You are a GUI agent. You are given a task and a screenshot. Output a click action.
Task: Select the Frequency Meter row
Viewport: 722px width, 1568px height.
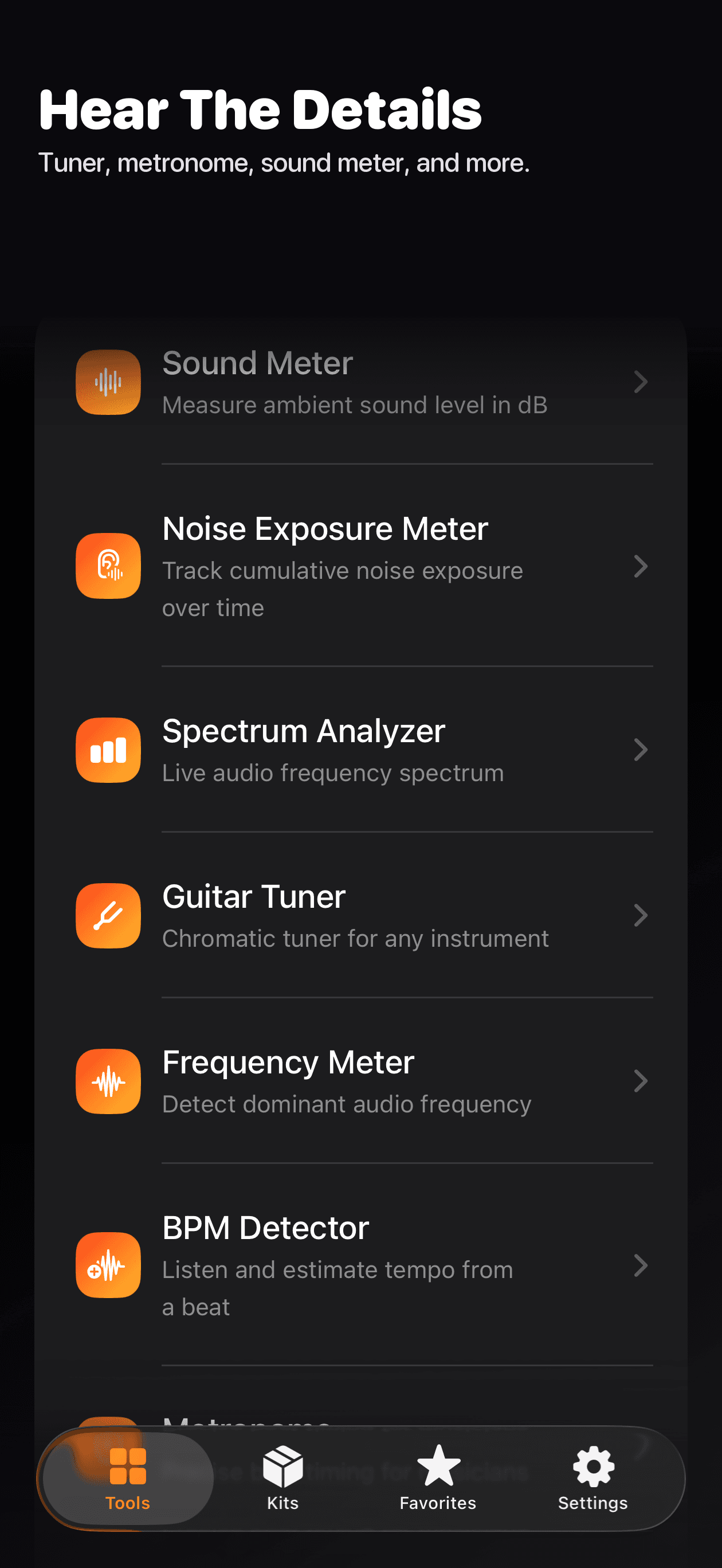tap(362, 1080)
